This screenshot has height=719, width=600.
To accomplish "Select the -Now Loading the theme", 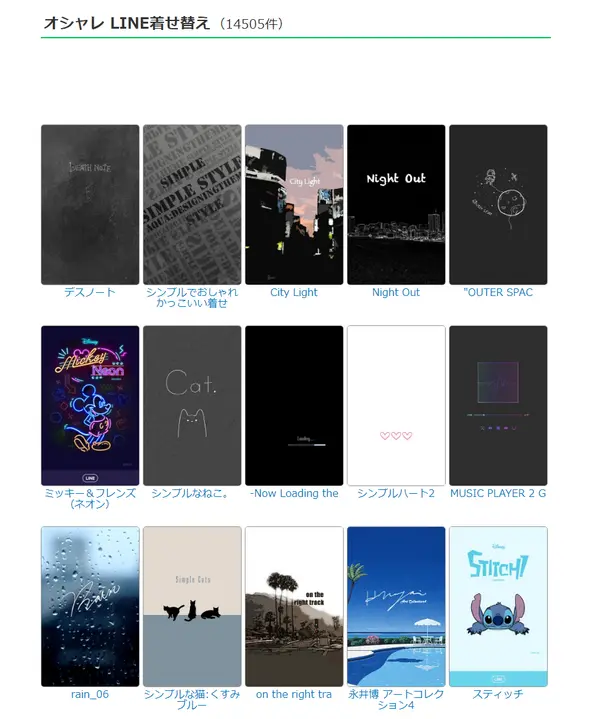I will 294,405.
